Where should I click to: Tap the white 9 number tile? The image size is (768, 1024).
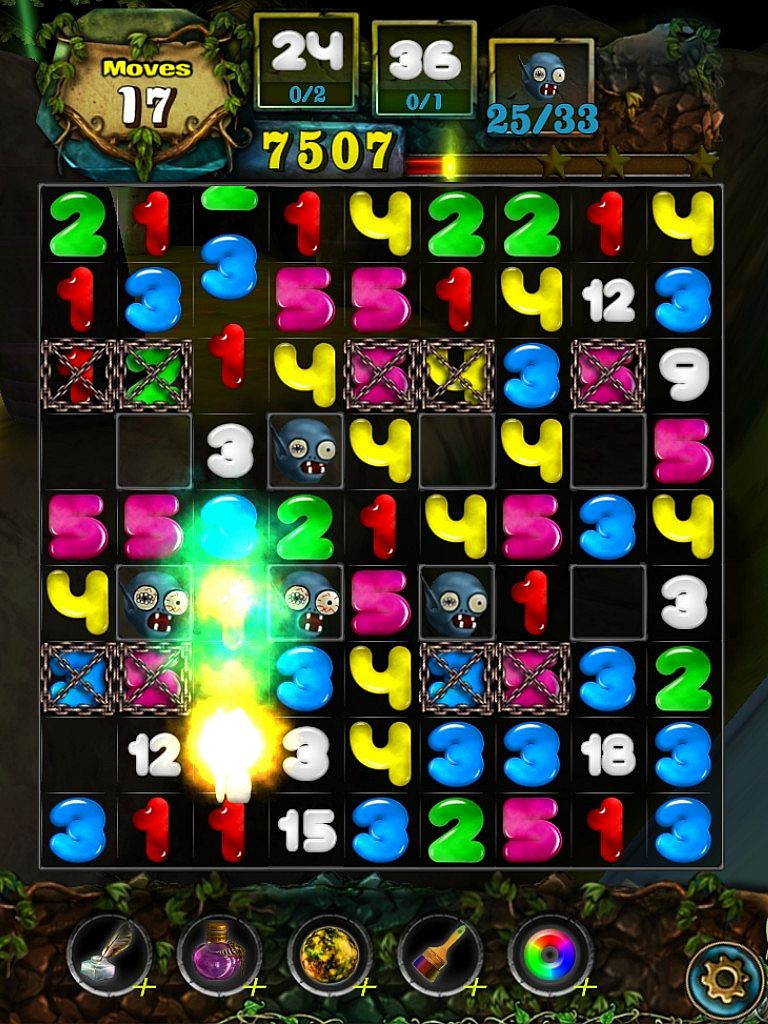[x=684, y=374]
